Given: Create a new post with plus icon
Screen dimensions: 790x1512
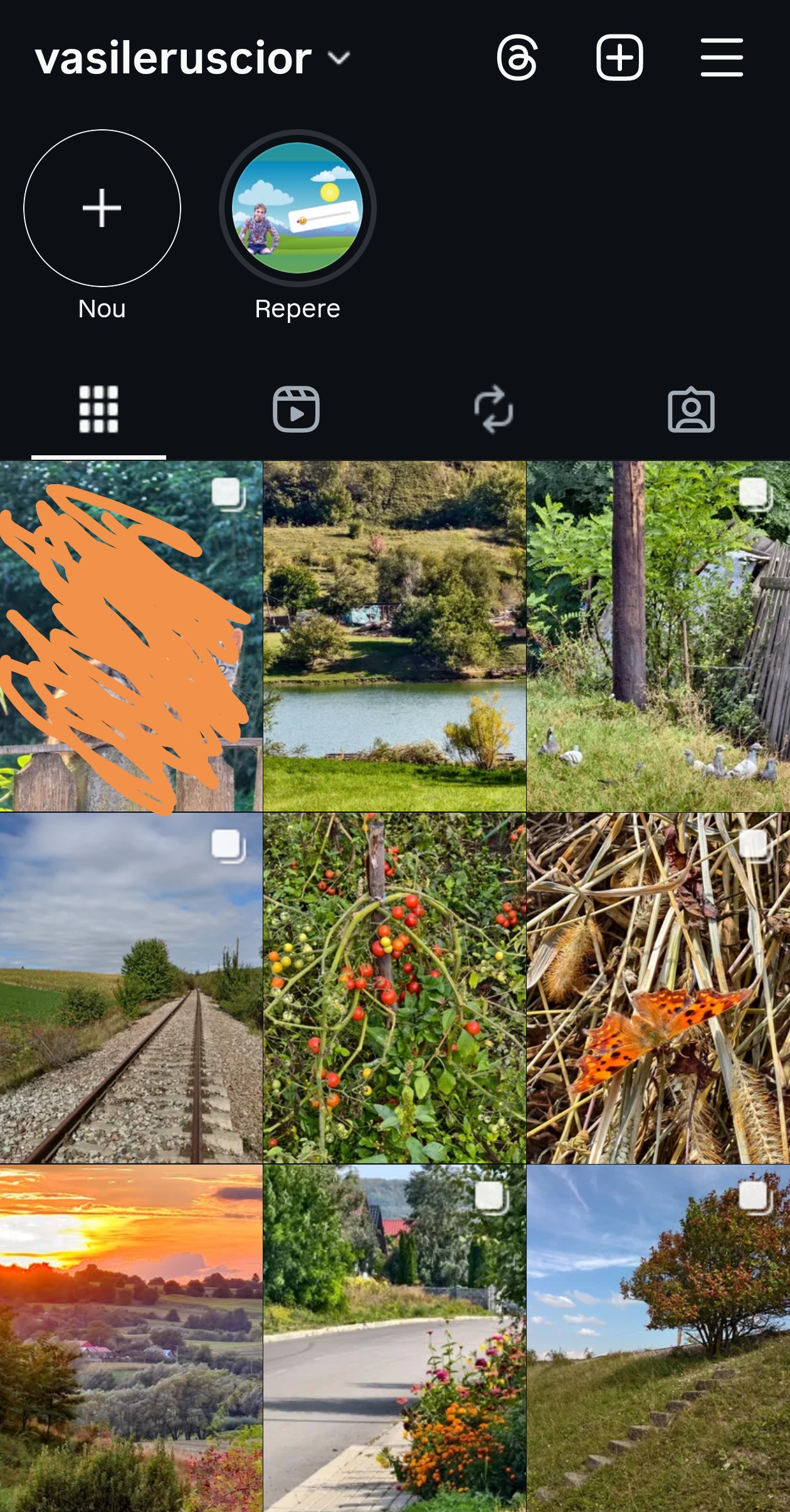Looking at the screenshot, I should click(619, 58).
